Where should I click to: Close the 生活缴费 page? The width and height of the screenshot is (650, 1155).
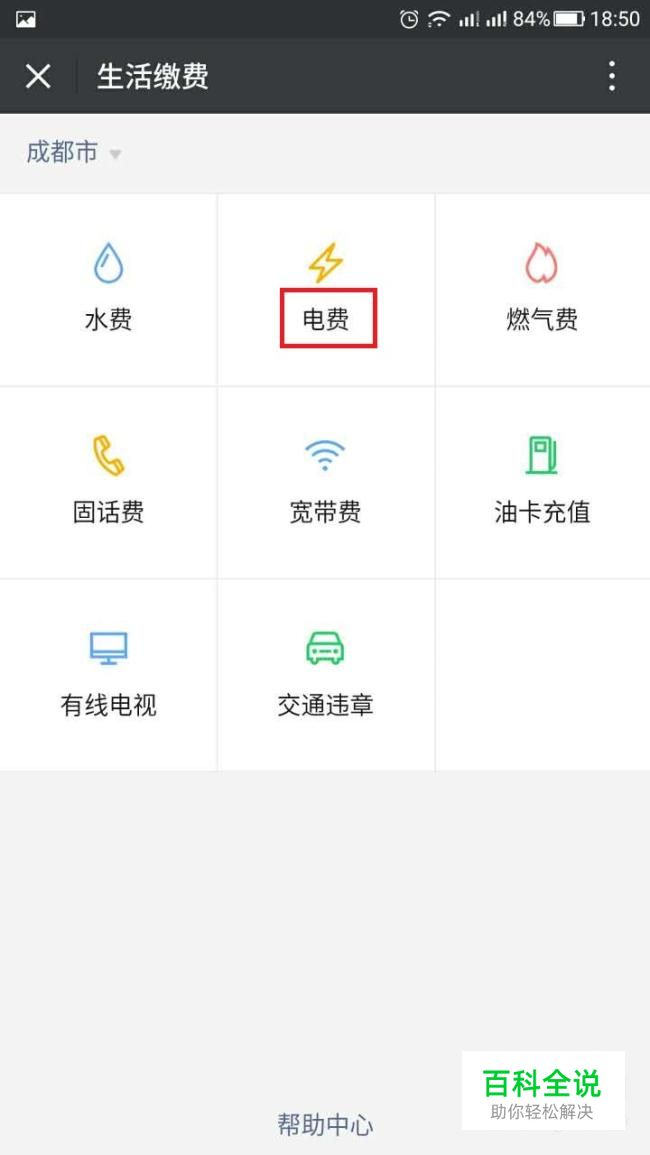click(x=38, y=76)
